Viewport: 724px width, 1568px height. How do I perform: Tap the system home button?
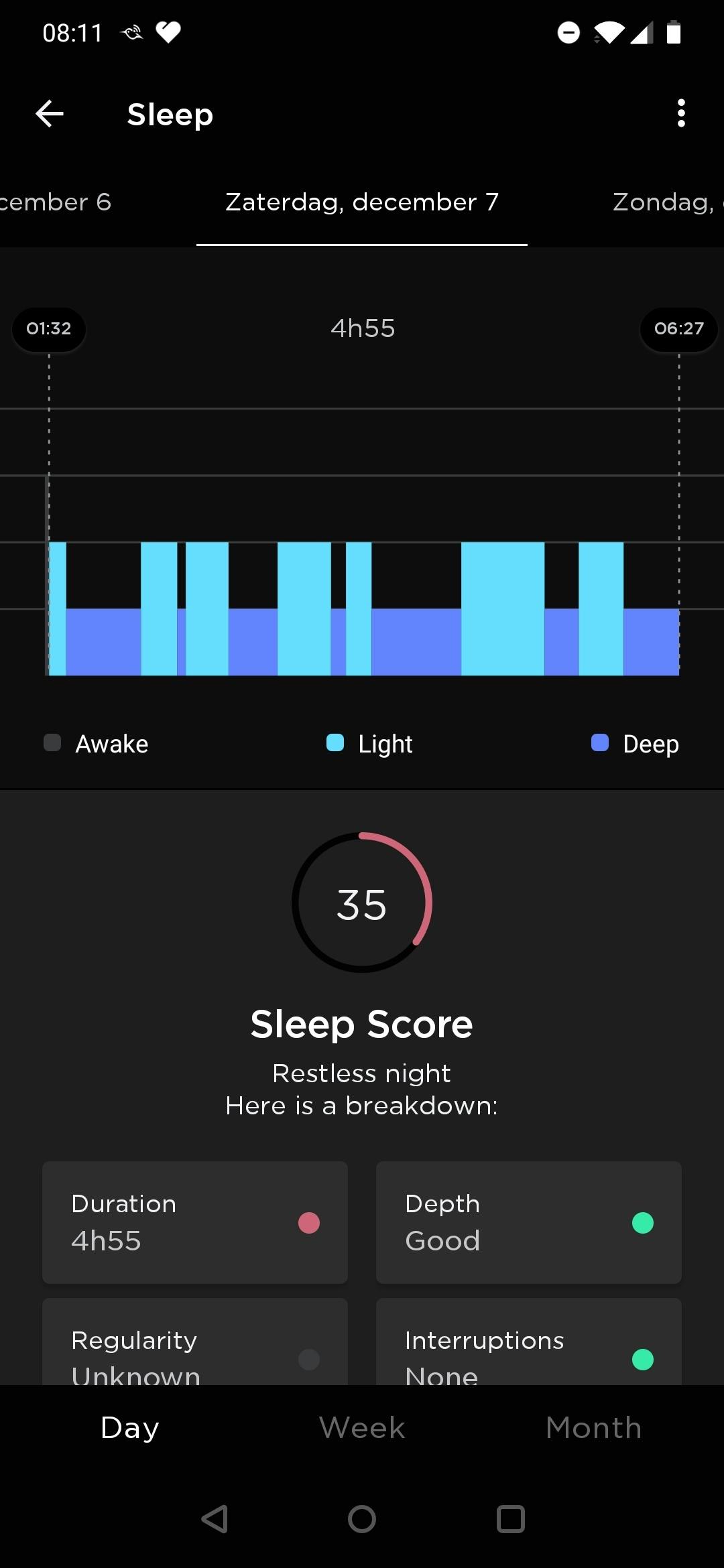coord(362,1519)
